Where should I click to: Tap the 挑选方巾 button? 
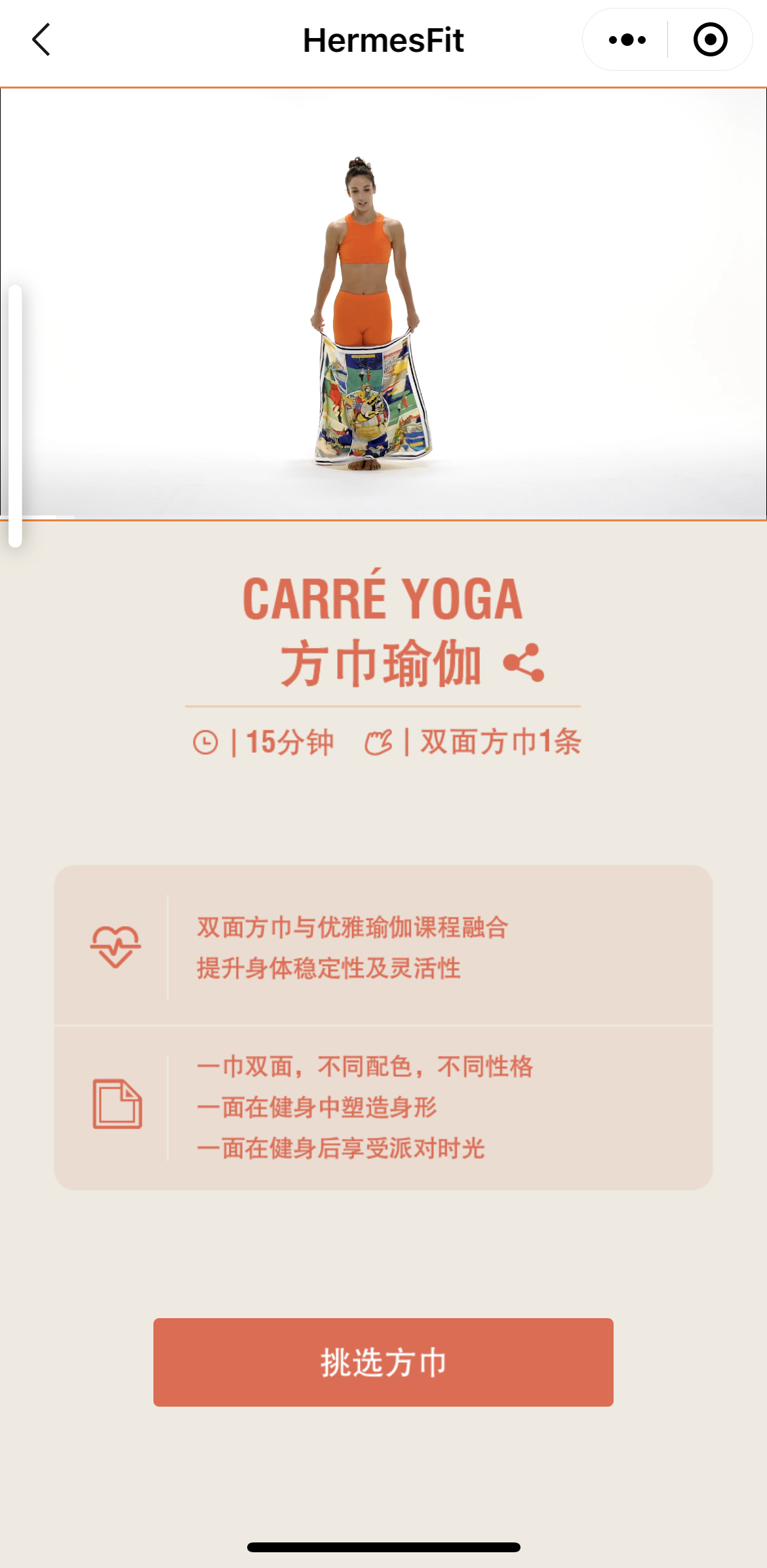coord(383,1362)
